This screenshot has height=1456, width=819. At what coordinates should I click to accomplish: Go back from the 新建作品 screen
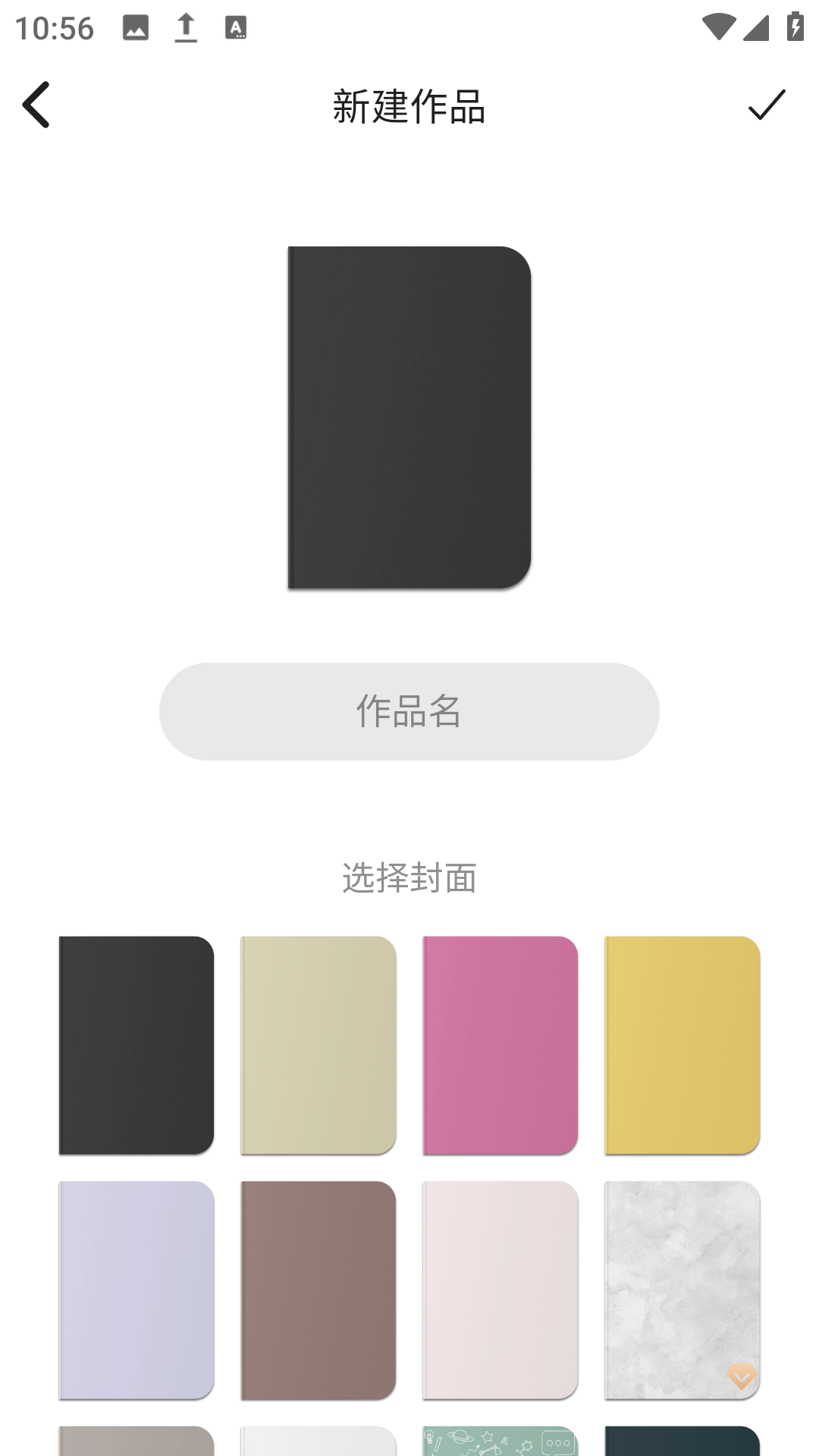click(36, 105)
